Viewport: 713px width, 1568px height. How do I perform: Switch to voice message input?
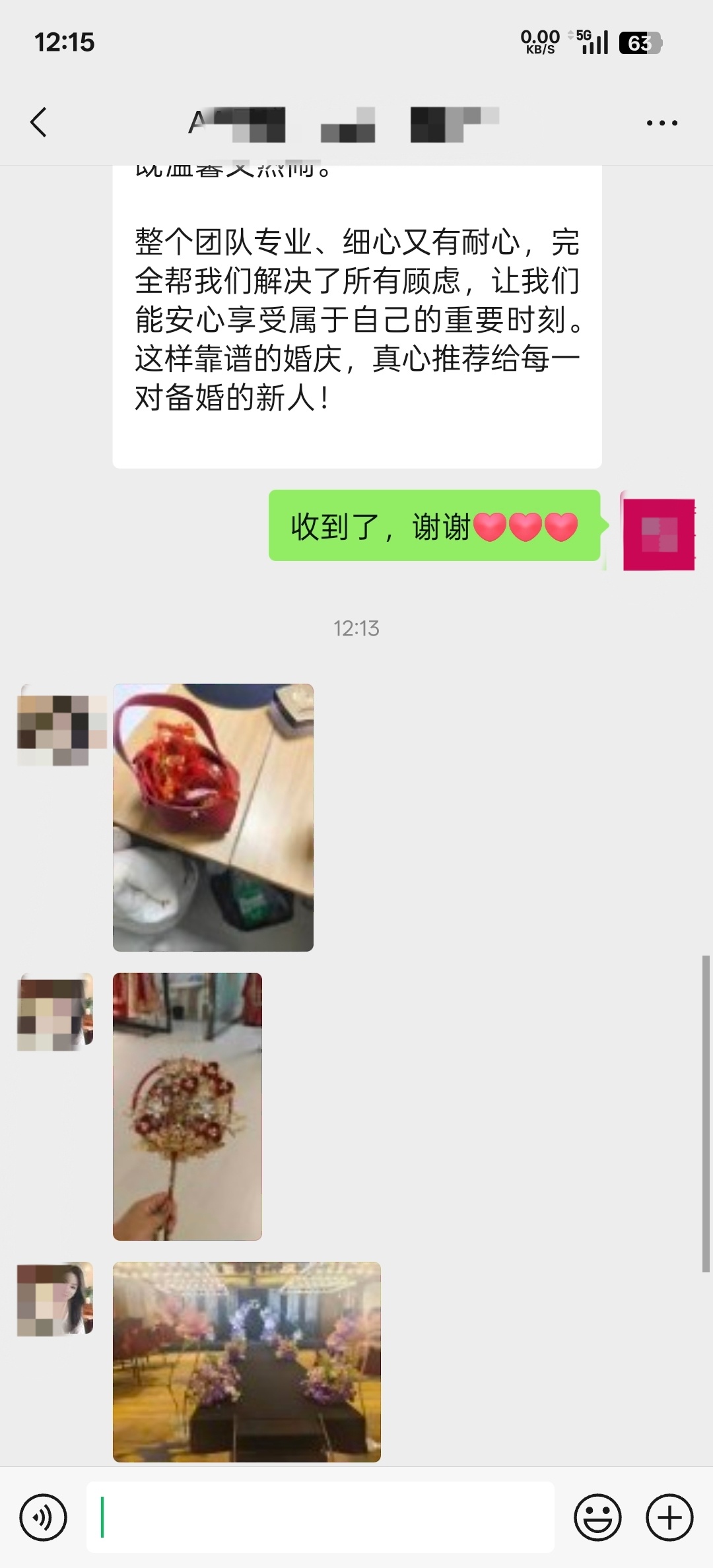pos(44,1518)
